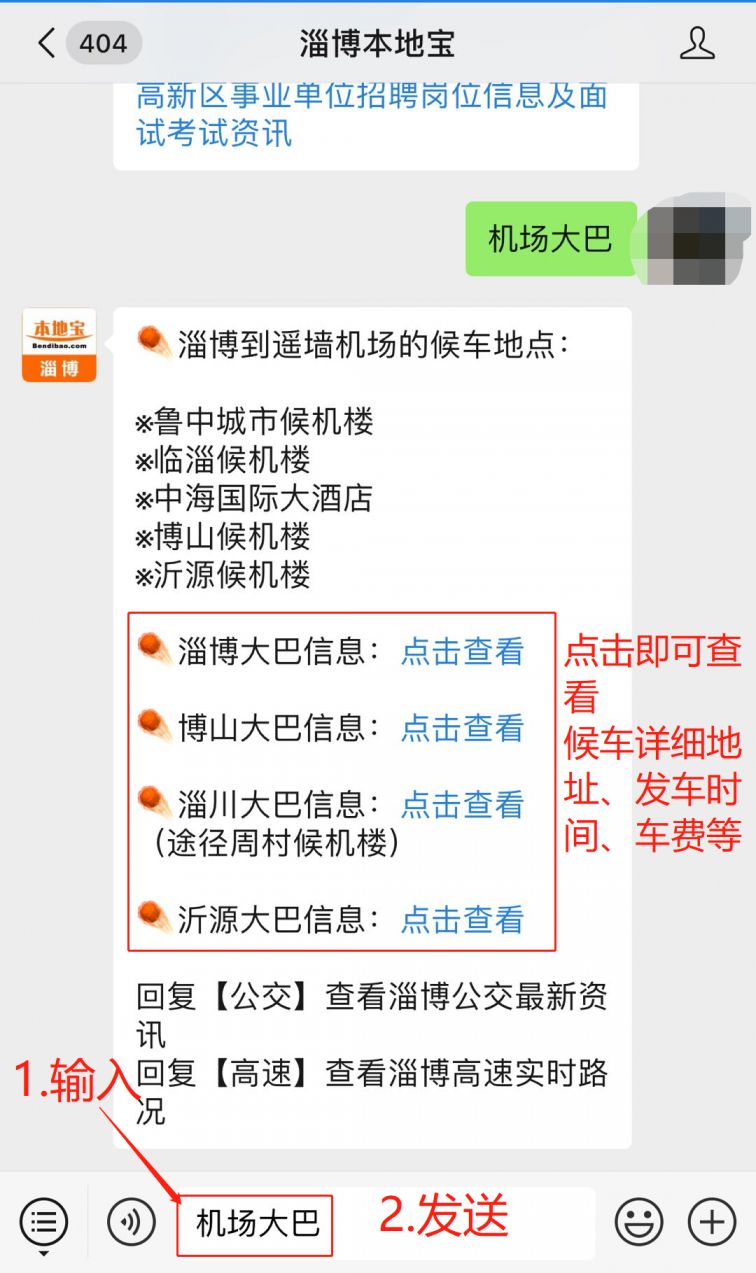View 淄川大巴信息 via 点击查看
This screenshot has width=756, height=1273.
pos(462,803)
